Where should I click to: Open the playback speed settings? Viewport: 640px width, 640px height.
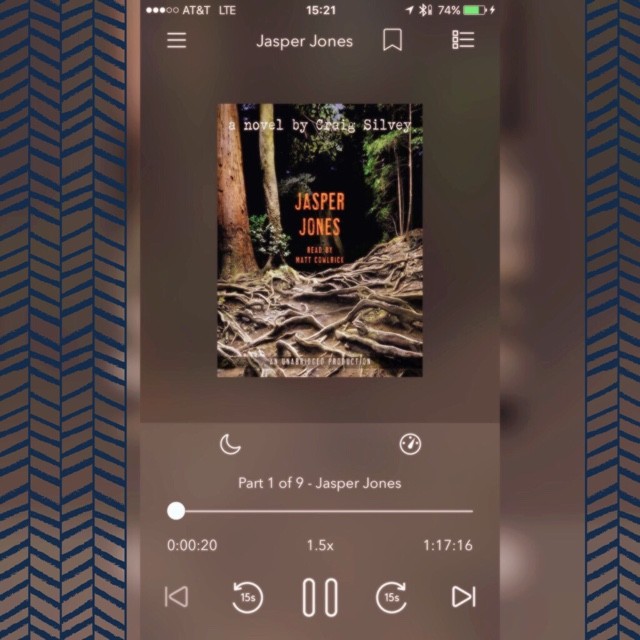tap(410, 444)
